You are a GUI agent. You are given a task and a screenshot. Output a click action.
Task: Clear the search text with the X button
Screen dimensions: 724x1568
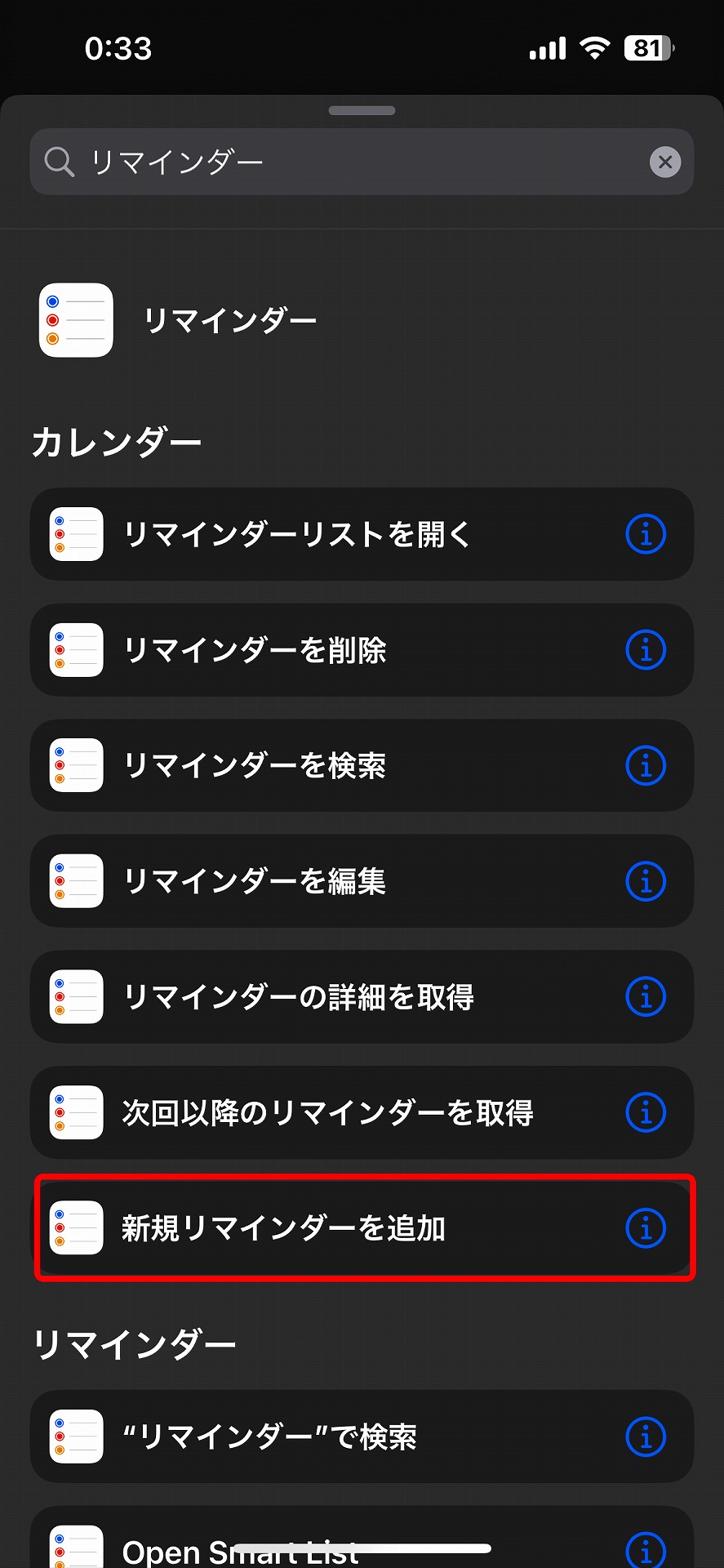click(665, 161)
